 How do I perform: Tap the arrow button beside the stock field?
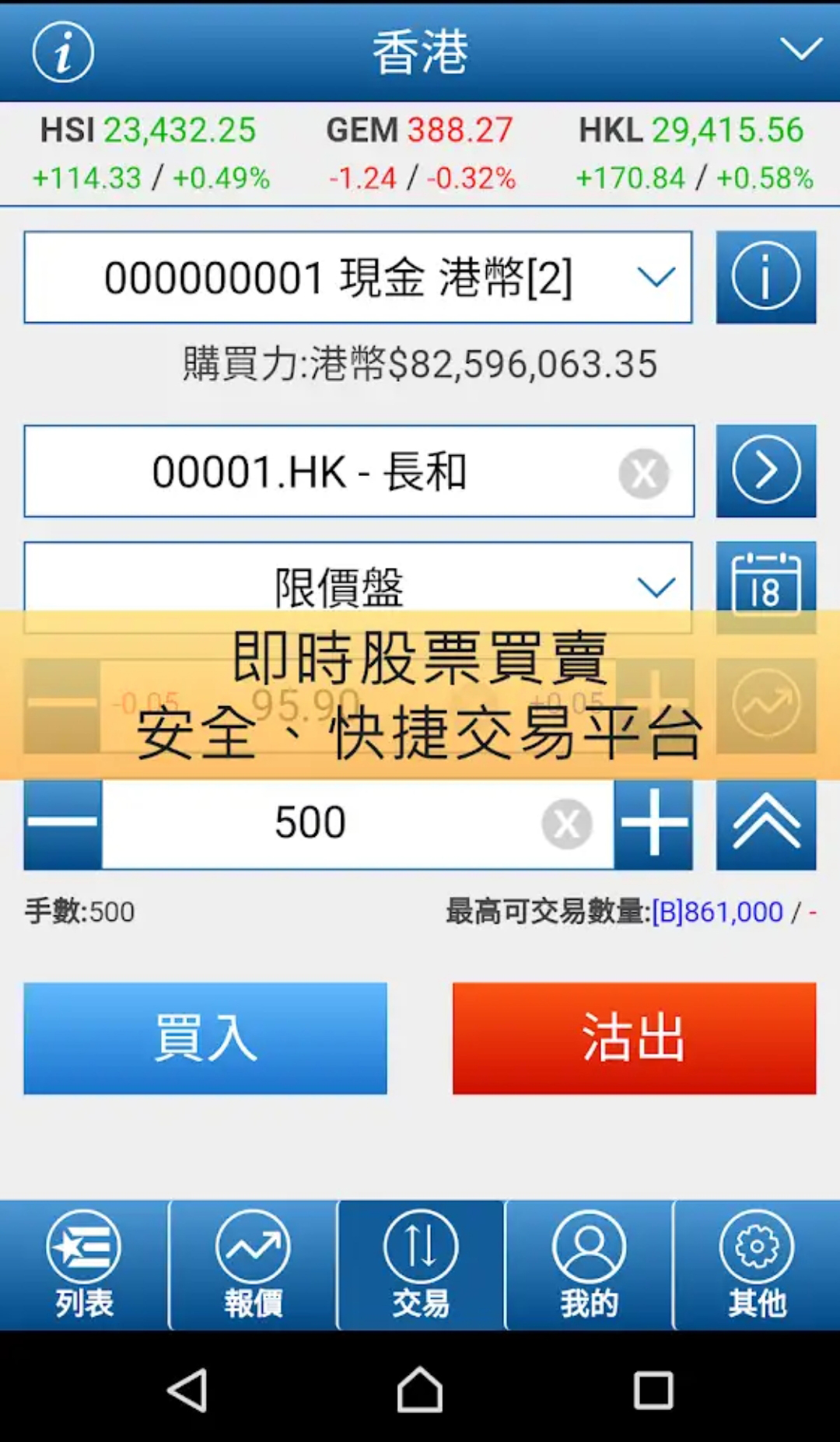tap(765, 471)
